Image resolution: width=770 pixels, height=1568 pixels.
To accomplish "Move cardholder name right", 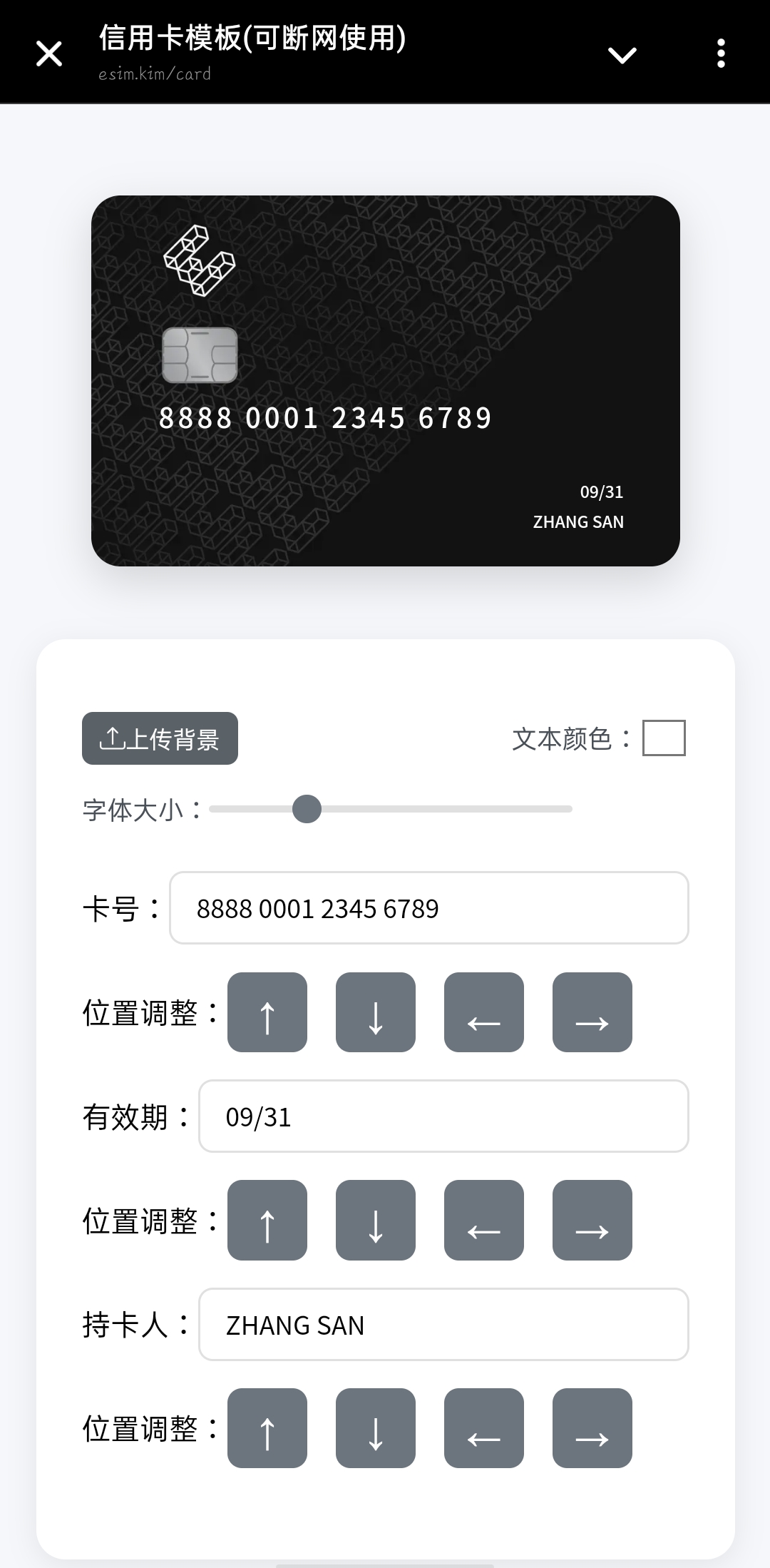I will (592, 1428).
